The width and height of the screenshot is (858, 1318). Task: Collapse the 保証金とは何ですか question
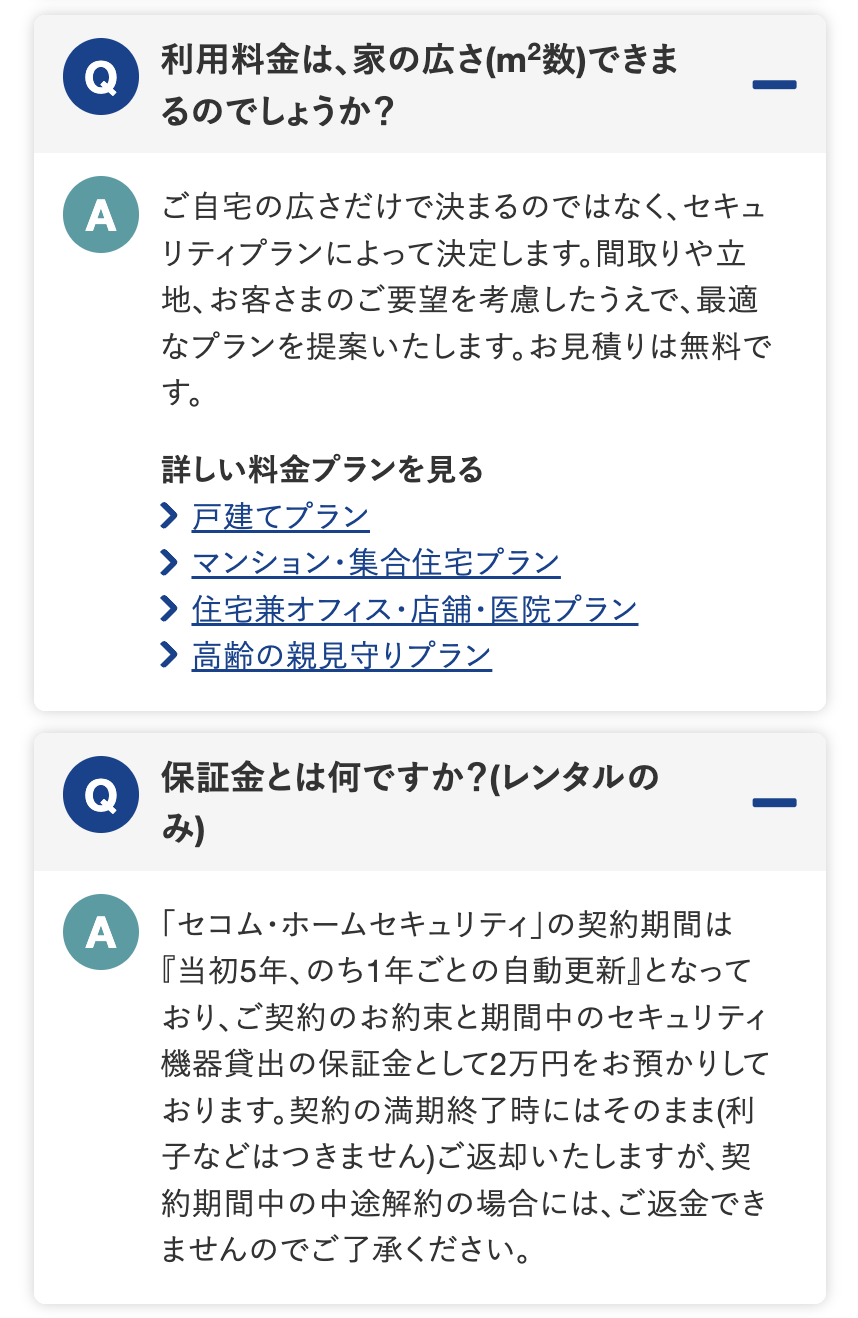tap(774, 802)
